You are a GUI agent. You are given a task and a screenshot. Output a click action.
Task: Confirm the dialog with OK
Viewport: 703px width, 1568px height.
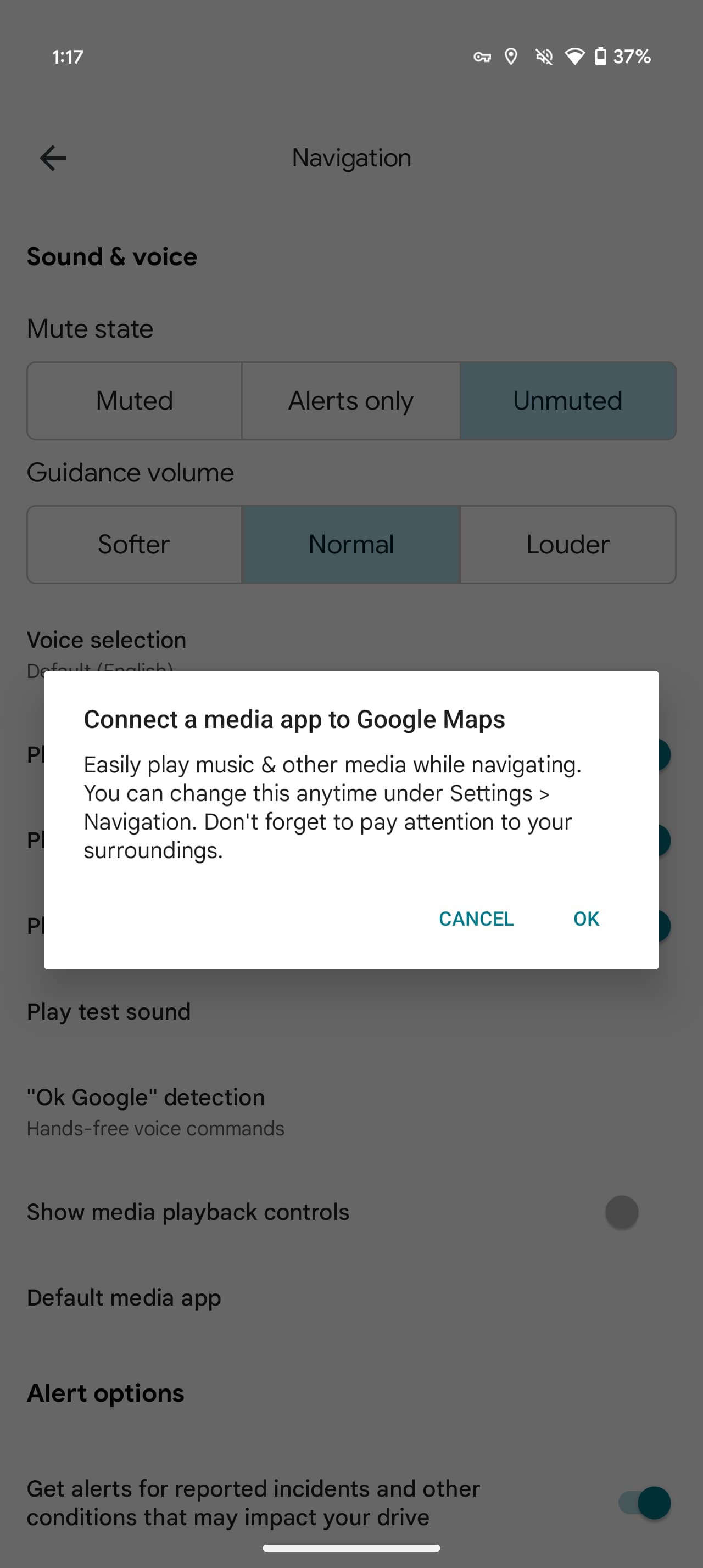(x=585, y=918)
